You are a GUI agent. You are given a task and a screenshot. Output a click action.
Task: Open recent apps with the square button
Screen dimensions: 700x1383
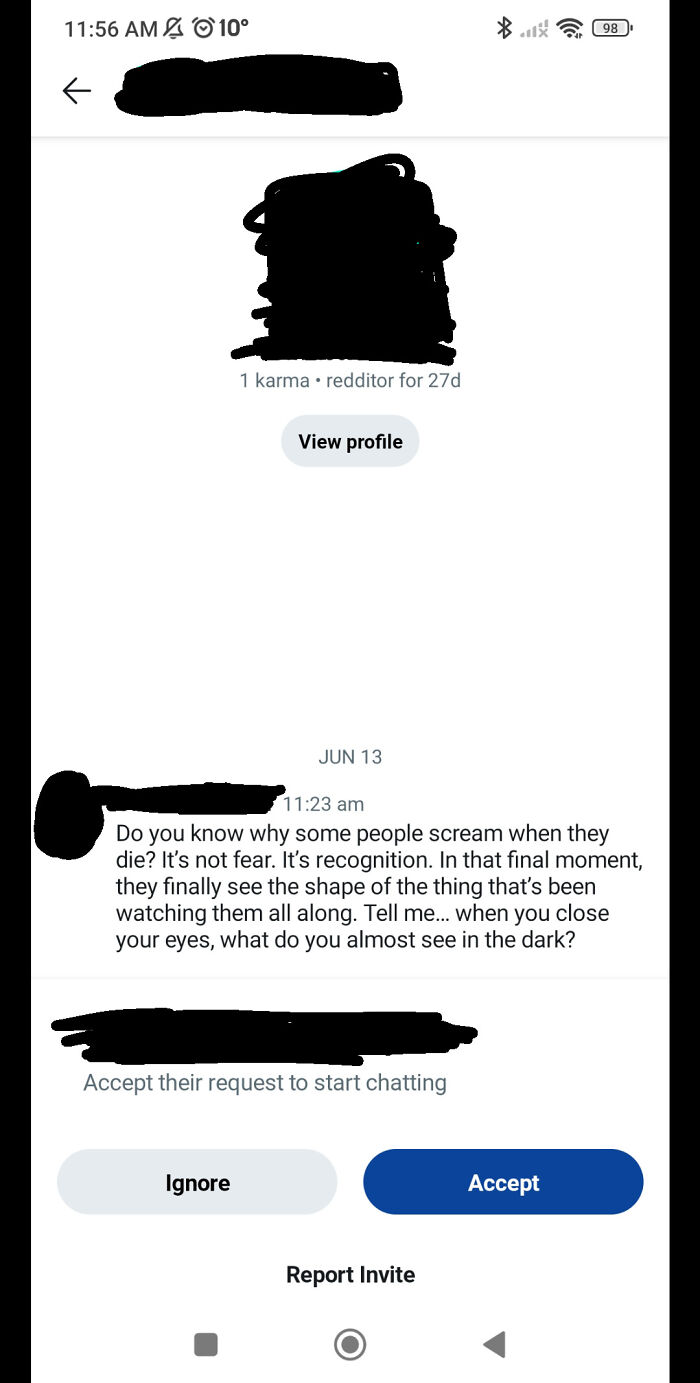(x=206, y=1344)
